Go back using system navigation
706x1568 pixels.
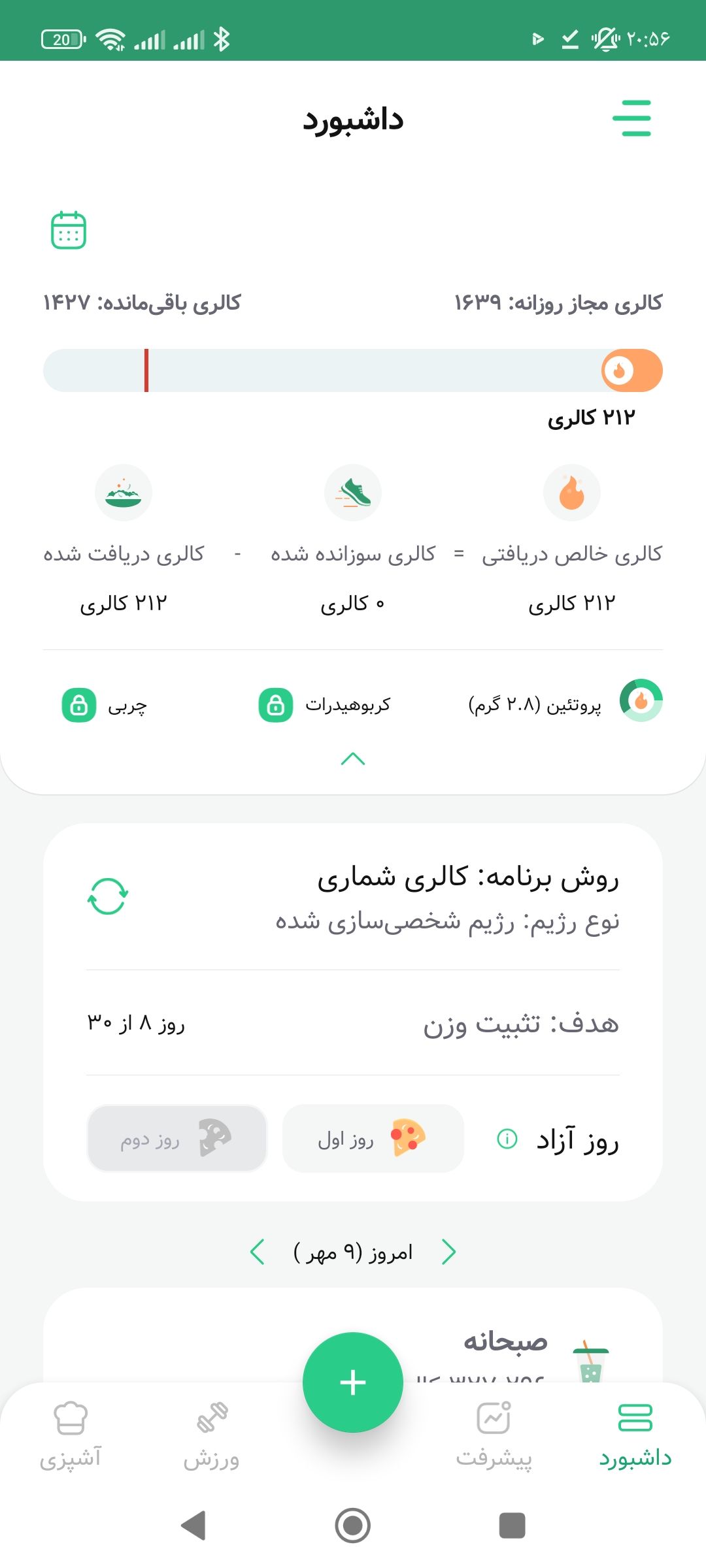(193, 1526)
